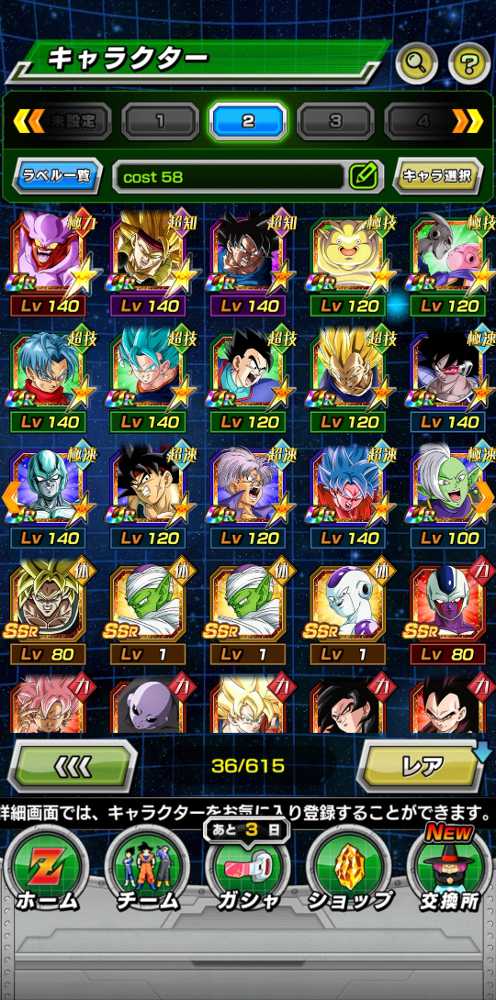496x1000 pixels.
Task: Go back with the green arrows button
Action: [73, 767]
